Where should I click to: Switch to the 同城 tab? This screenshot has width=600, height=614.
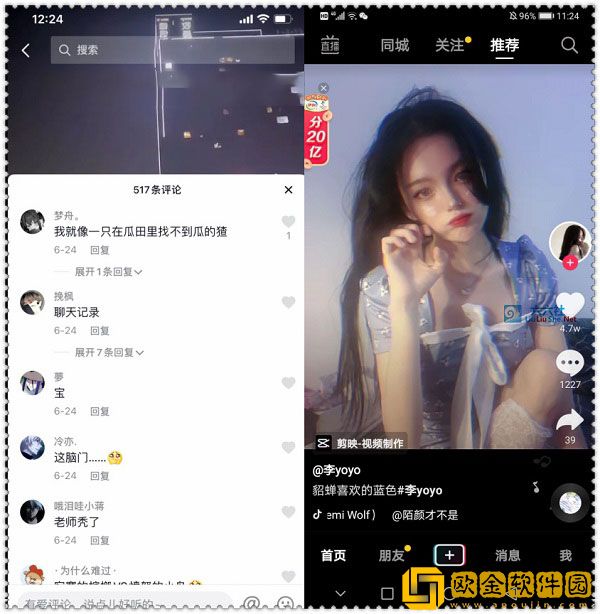[395, 45]
